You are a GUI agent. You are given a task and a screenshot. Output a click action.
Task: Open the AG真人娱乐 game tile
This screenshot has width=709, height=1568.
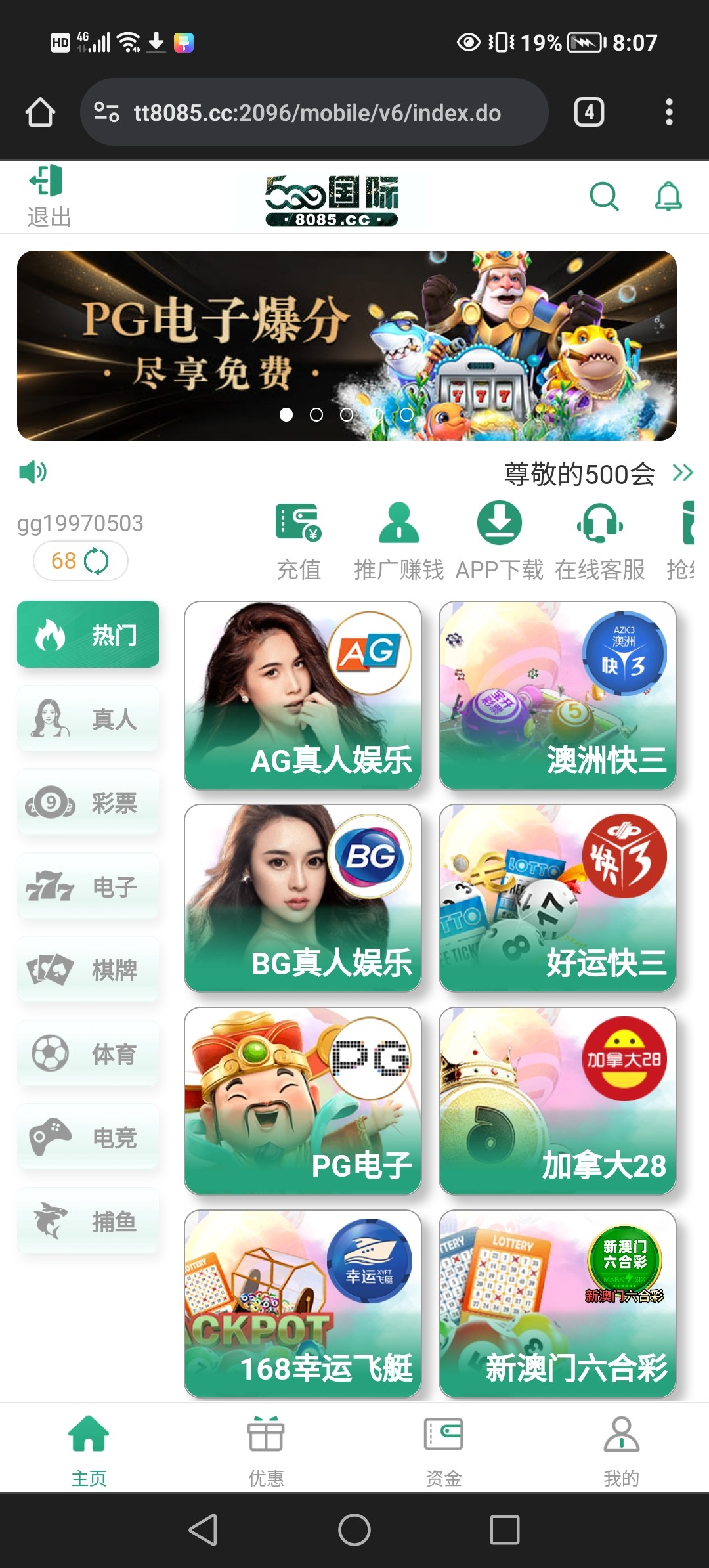tap(303, 695)
